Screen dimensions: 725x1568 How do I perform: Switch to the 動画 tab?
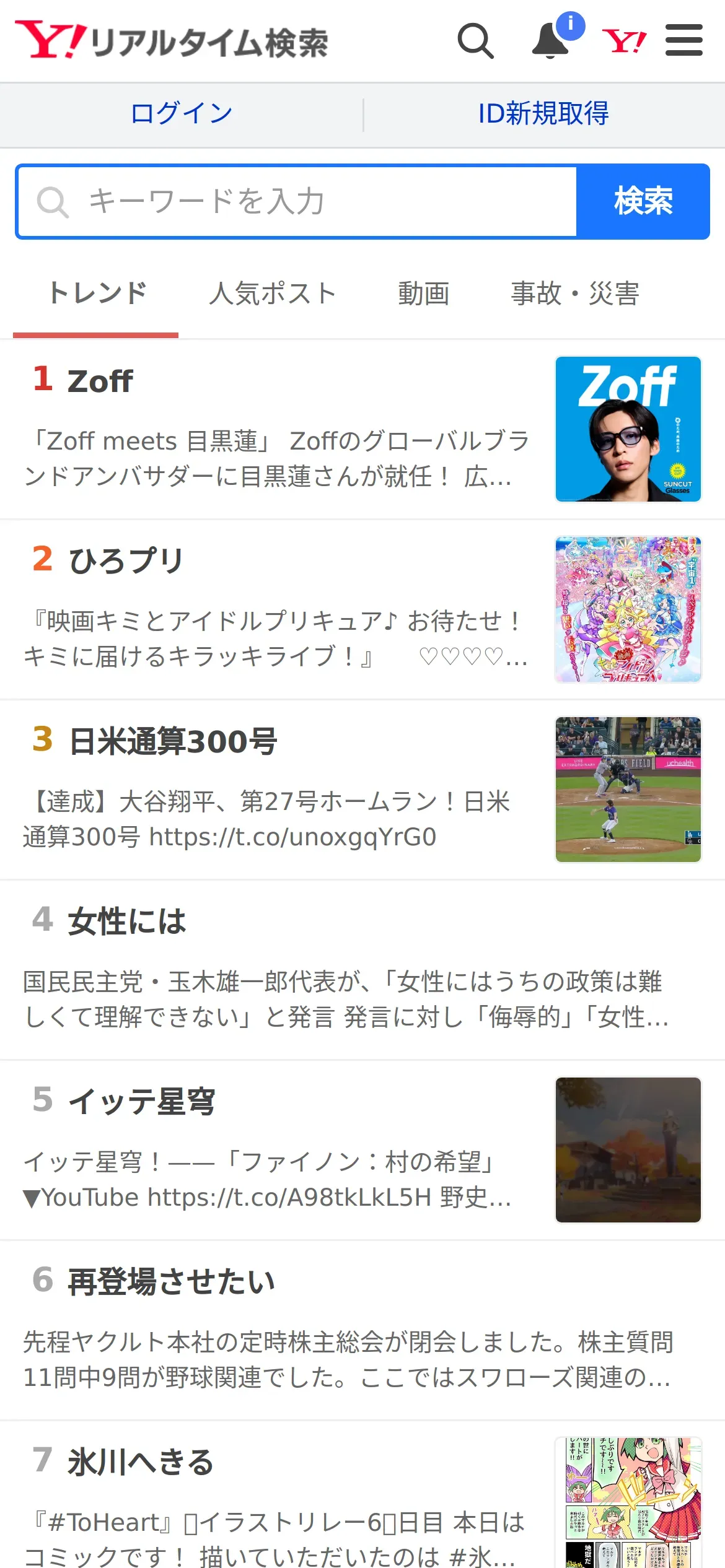[423, 294]
